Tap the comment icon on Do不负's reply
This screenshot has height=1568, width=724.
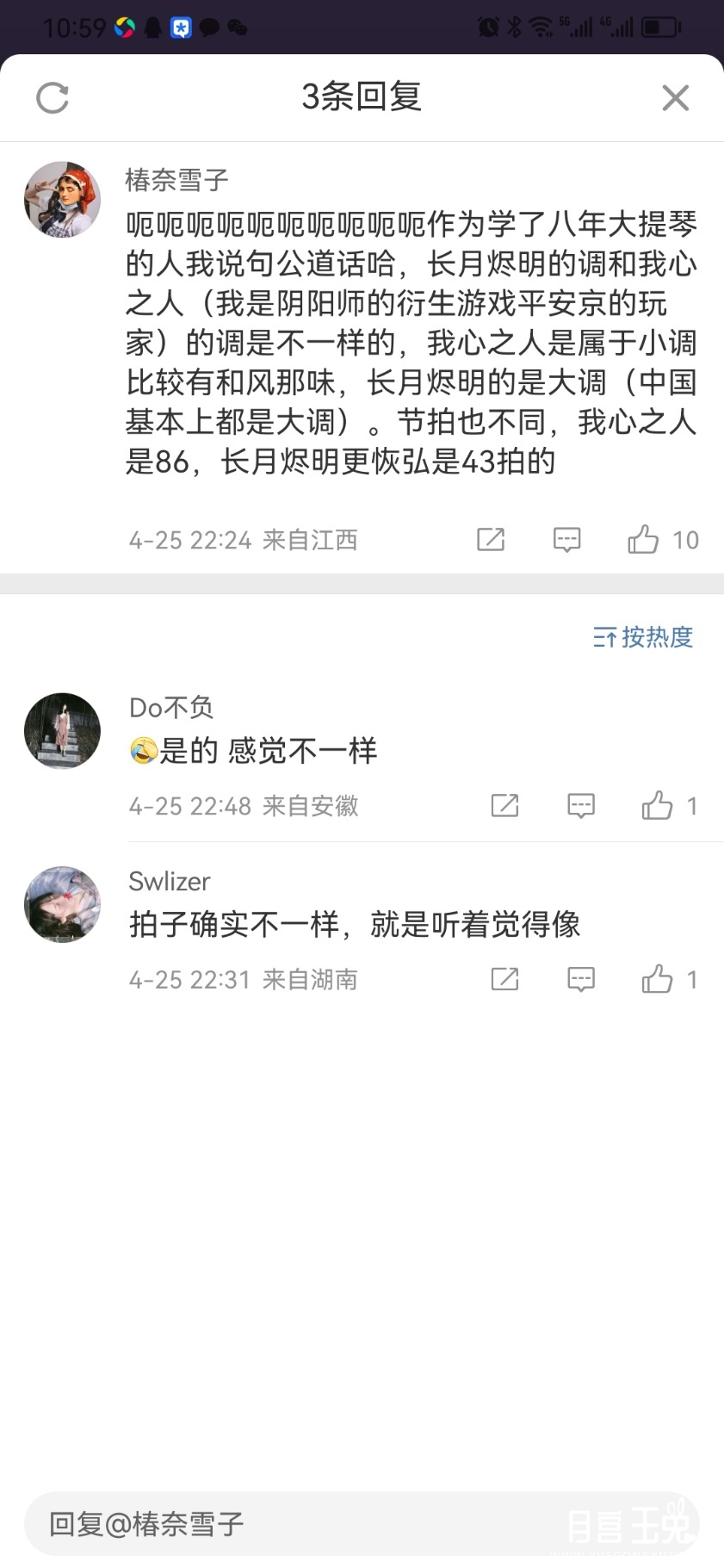580,806
